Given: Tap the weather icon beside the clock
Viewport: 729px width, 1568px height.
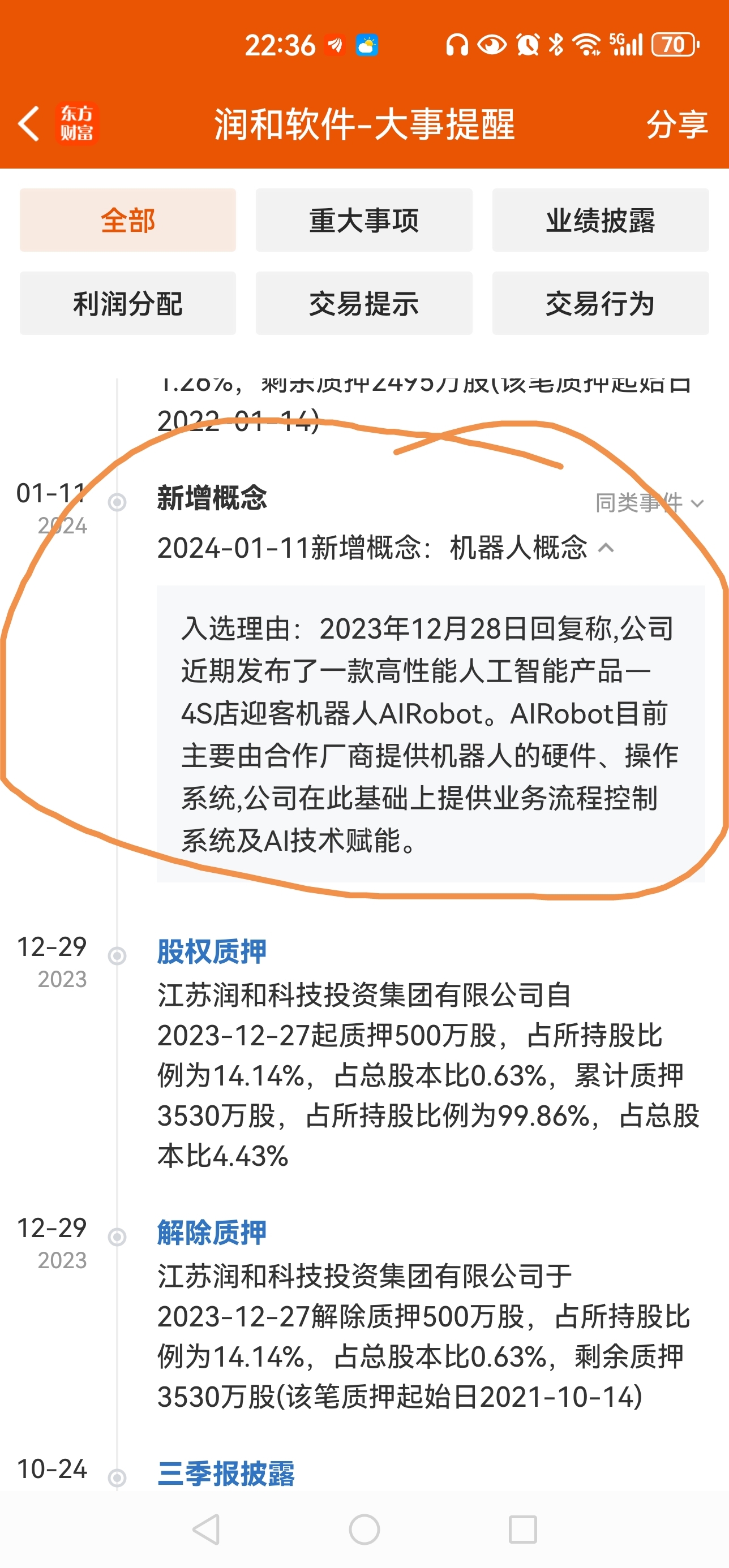Looking at the screenshot, I should (366, 44).
